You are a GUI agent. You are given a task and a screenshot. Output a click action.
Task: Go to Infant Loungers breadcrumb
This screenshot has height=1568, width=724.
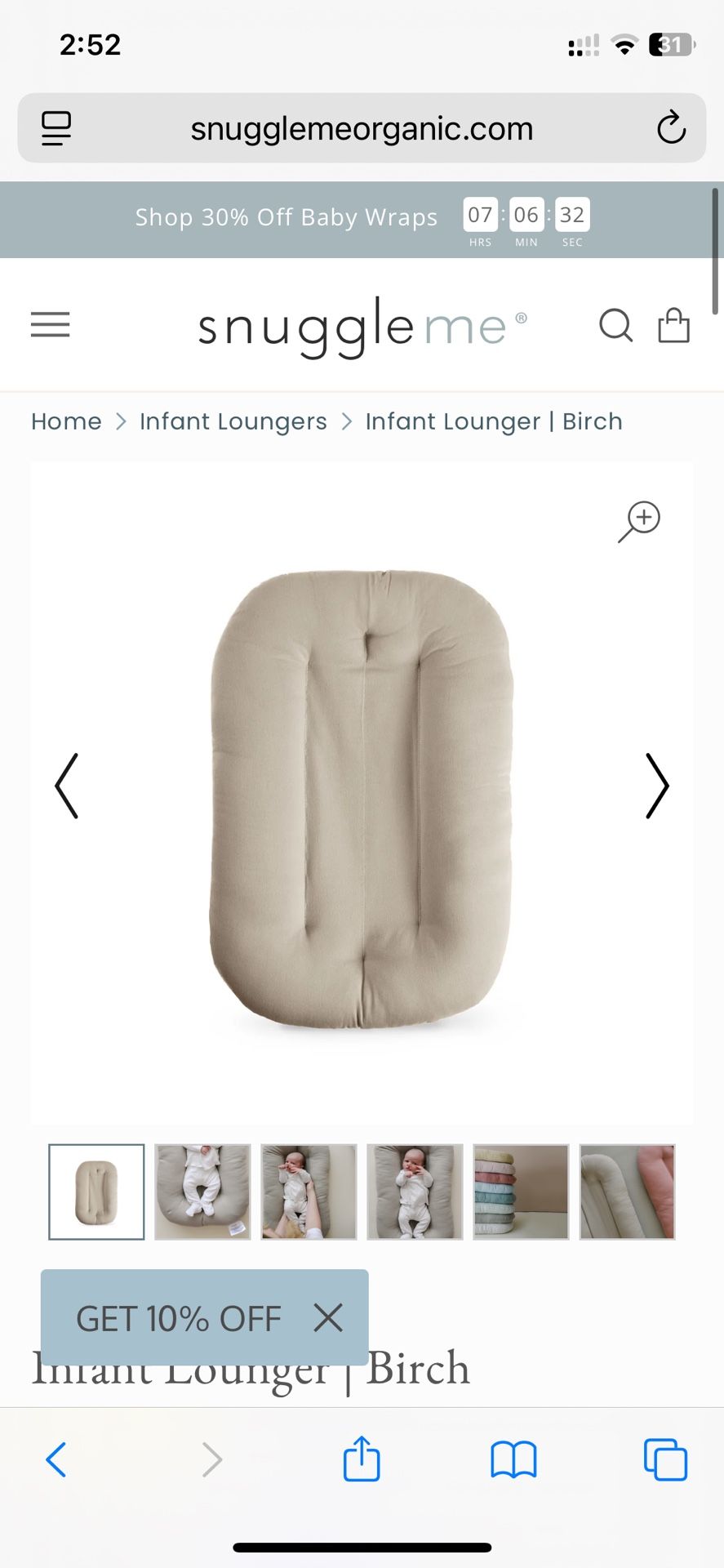pyautogui.click(x=233, y=421)
